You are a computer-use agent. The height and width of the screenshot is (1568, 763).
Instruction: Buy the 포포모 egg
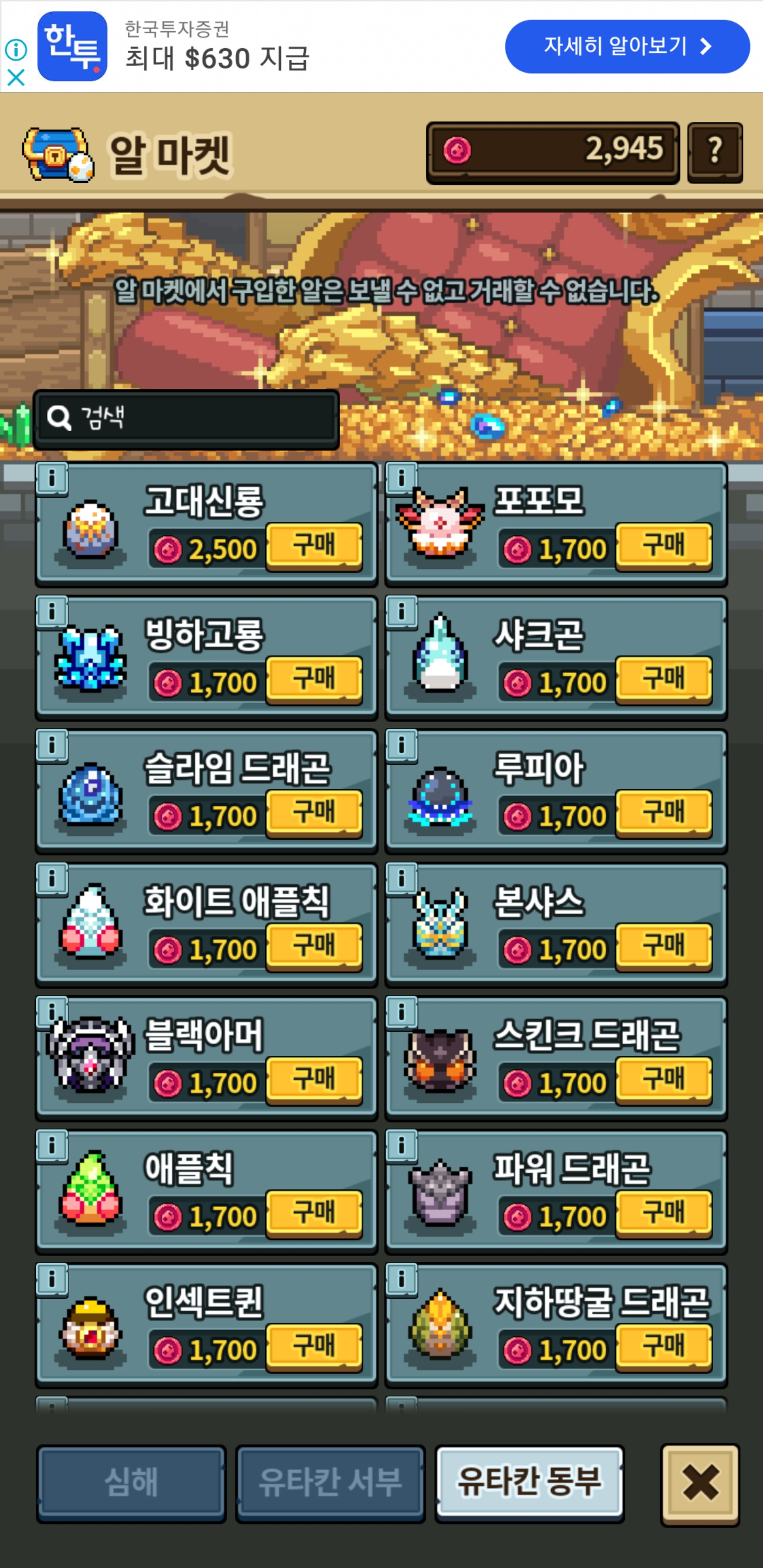pos(663,546)
